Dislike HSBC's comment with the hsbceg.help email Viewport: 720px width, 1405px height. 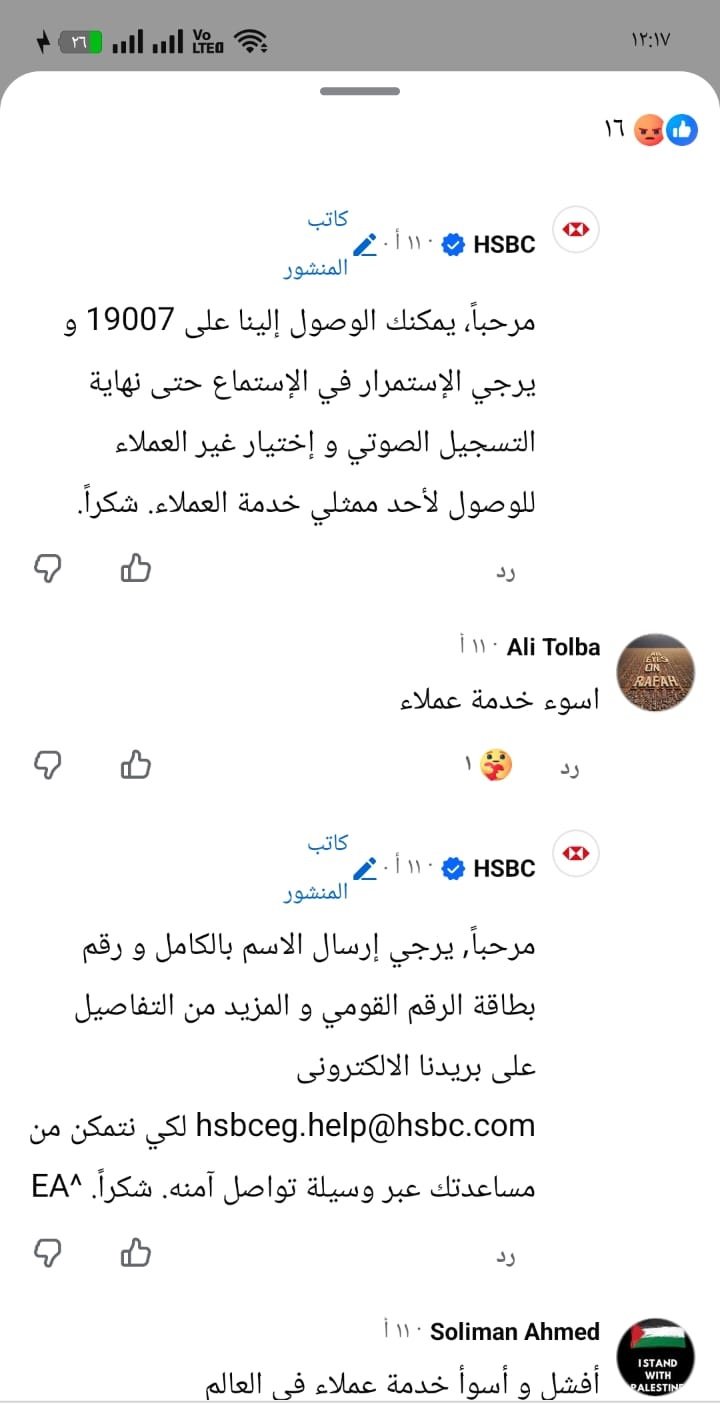click(47, 1251)
